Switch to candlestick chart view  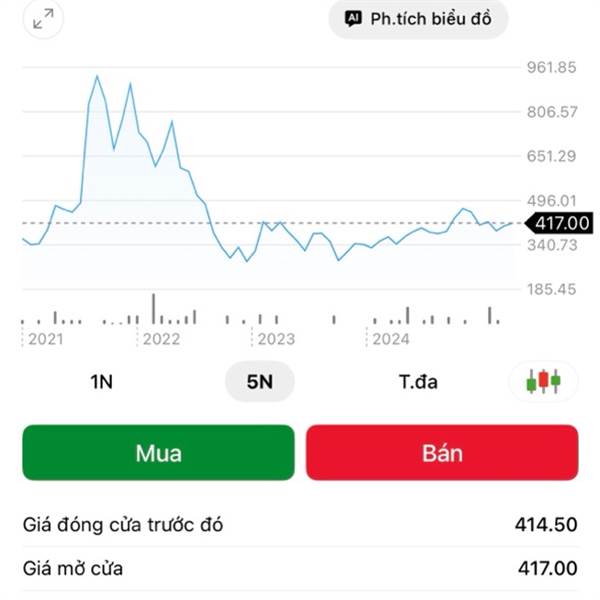click(x=543, y=381)
